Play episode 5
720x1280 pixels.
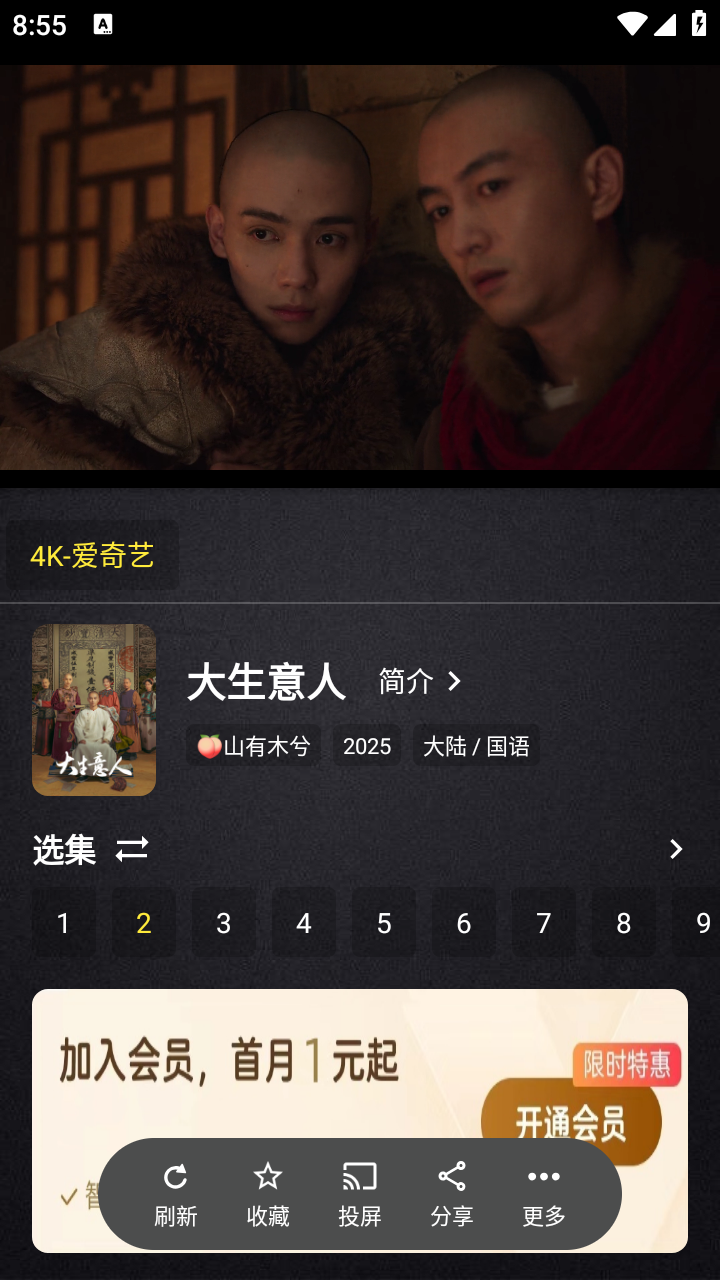[x=384, y=922]
